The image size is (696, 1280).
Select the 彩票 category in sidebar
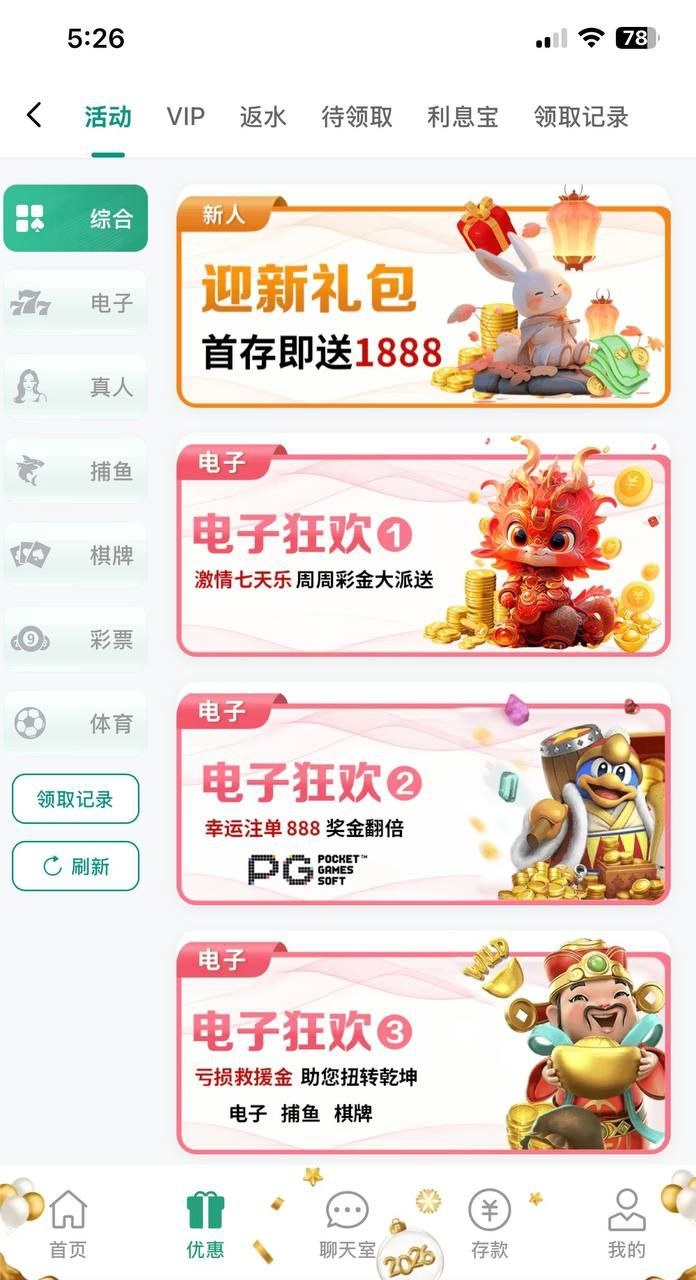pos(76,639)
